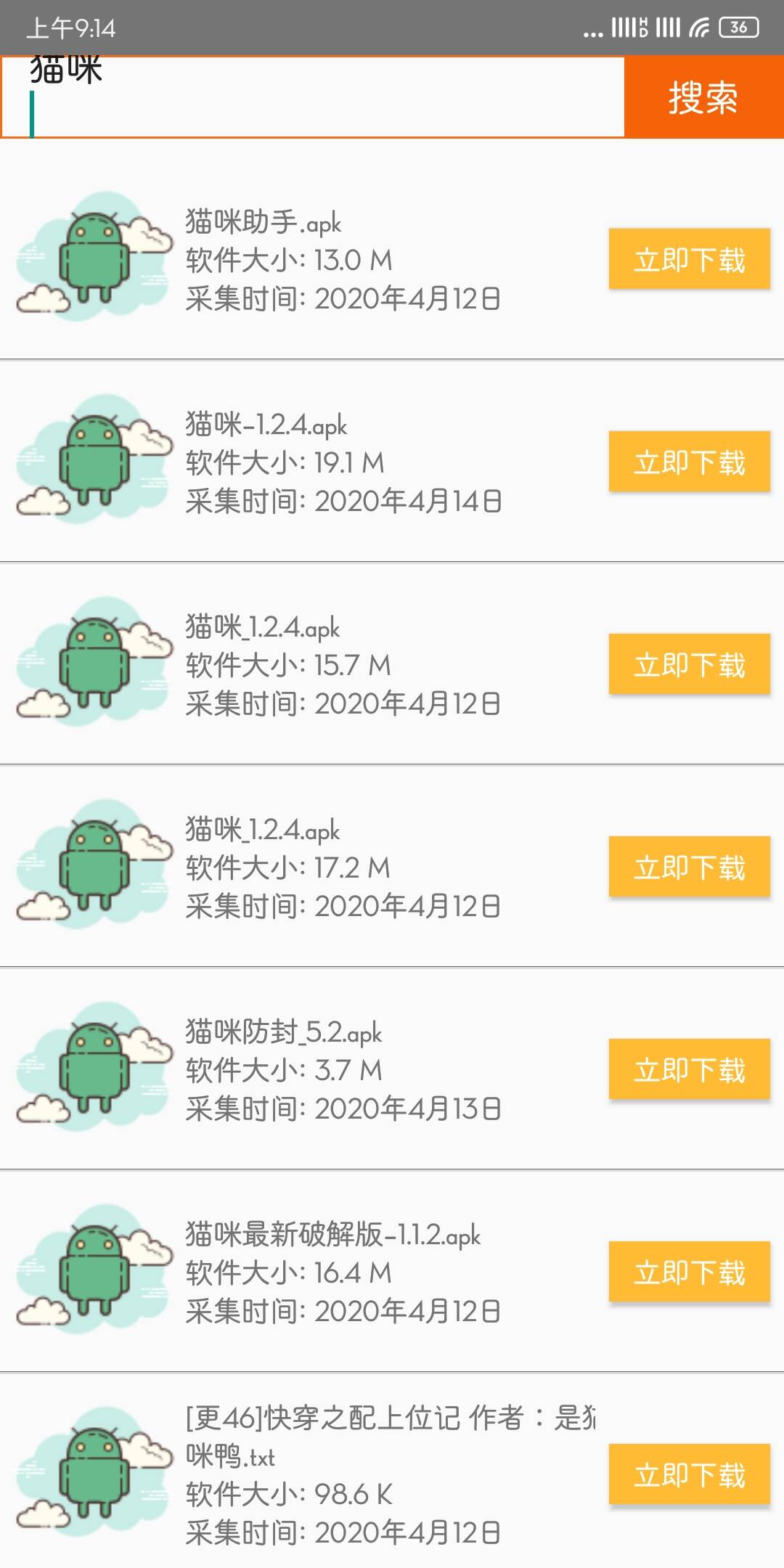This screenshot has width=784, height=1568.
Task: Download 猫咪-1.2.4.apk (19.1 M)
Action: click(x=689, y=462)
